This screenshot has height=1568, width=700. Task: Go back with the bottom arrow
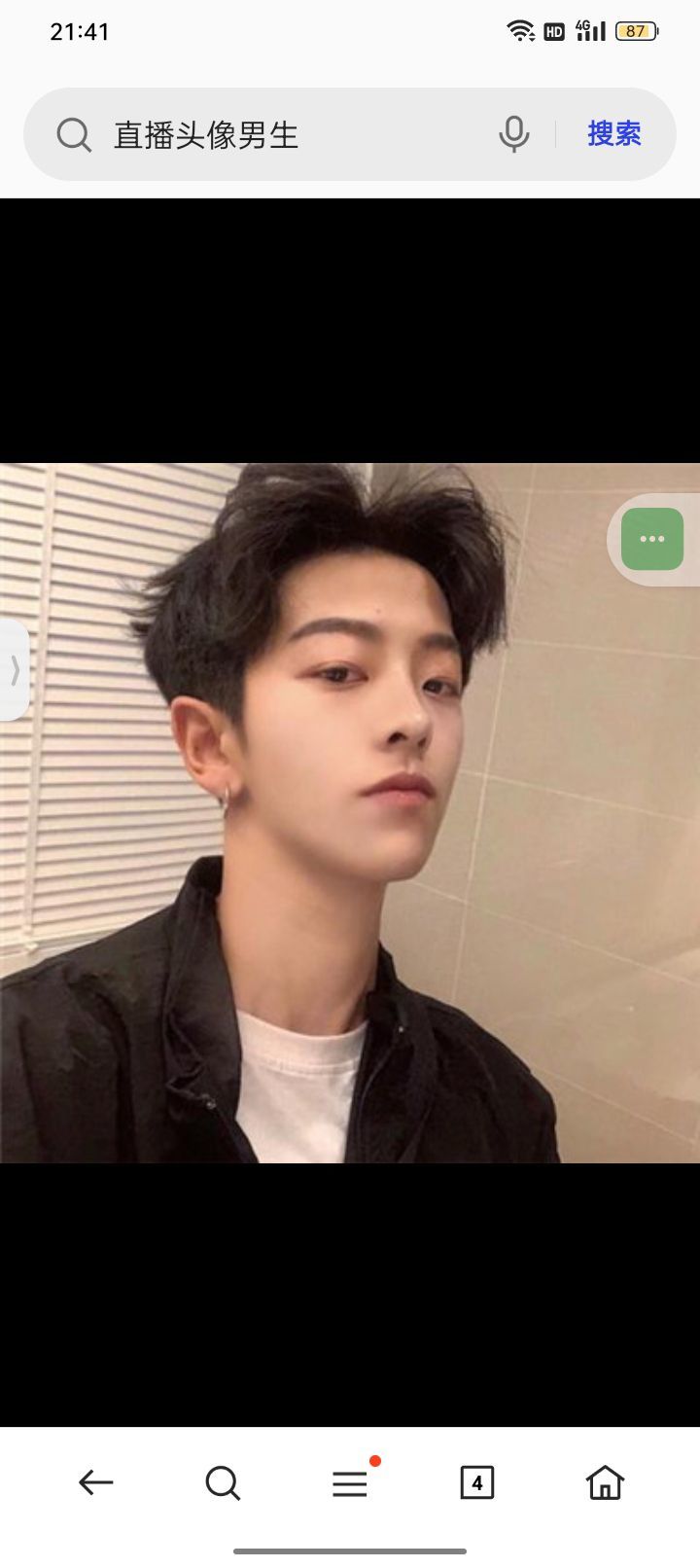click(95, 1482)
